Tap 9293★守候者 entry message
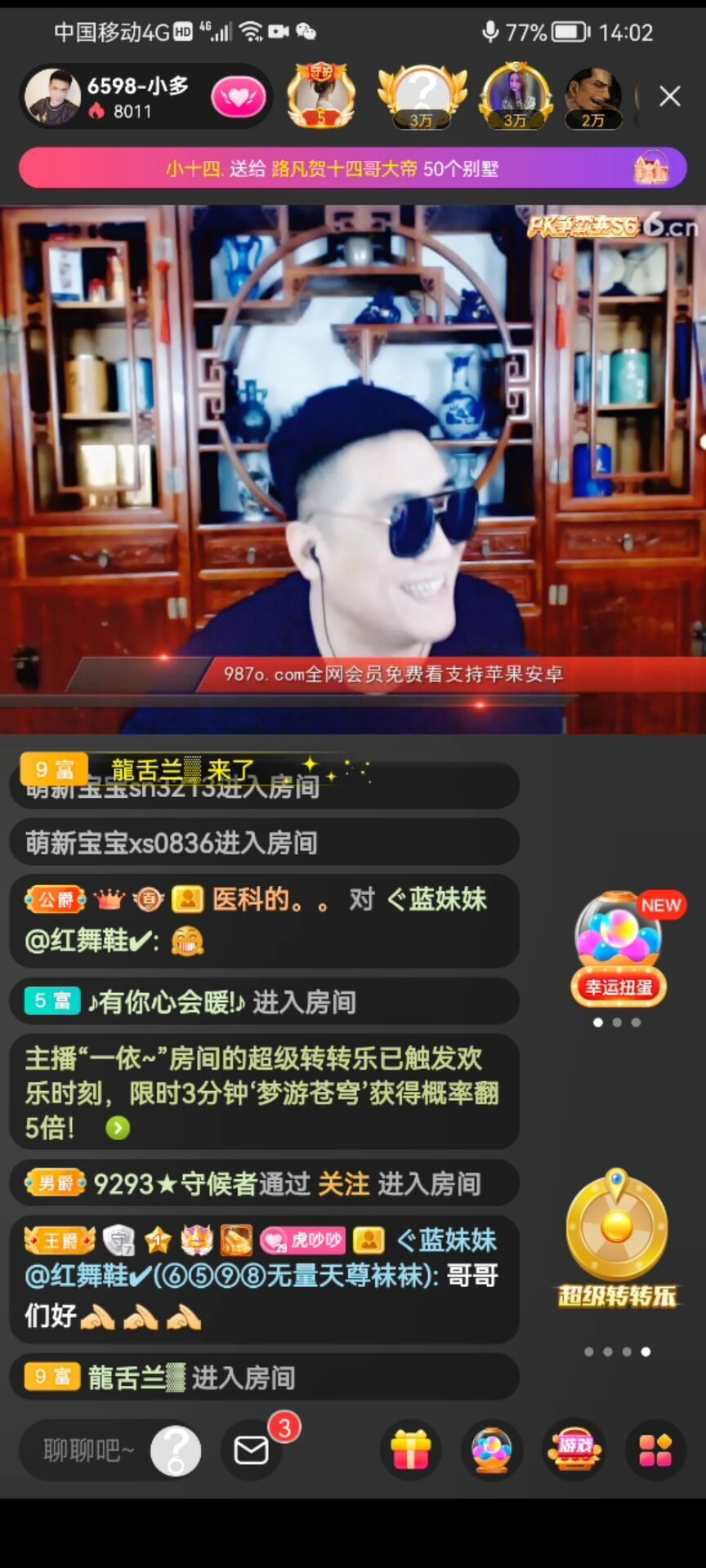The width and height of the screenshot is (706, 1568). 263,1183
